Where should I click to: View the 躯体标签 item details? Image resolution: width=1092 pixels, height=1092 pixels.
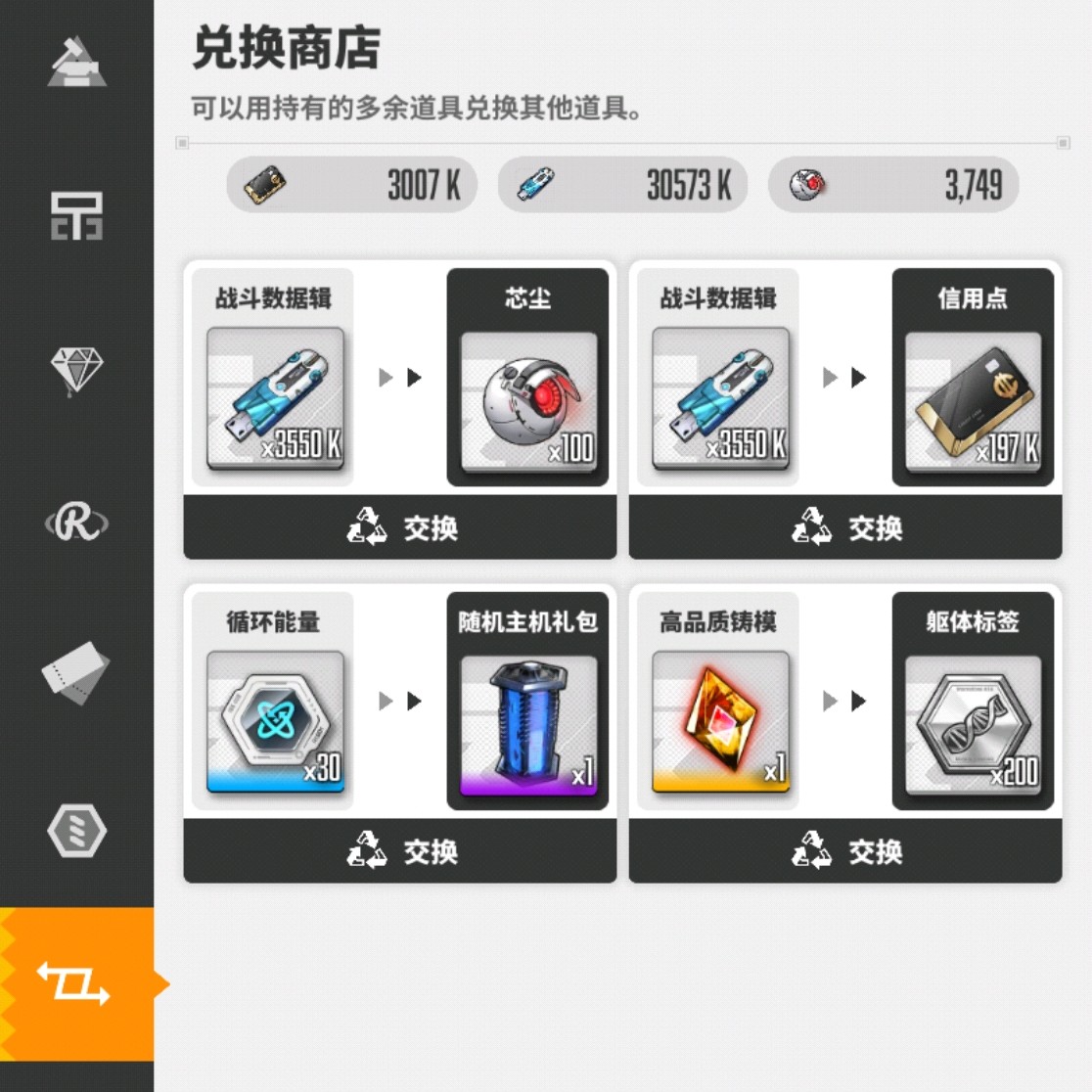[x=973, y=725]
